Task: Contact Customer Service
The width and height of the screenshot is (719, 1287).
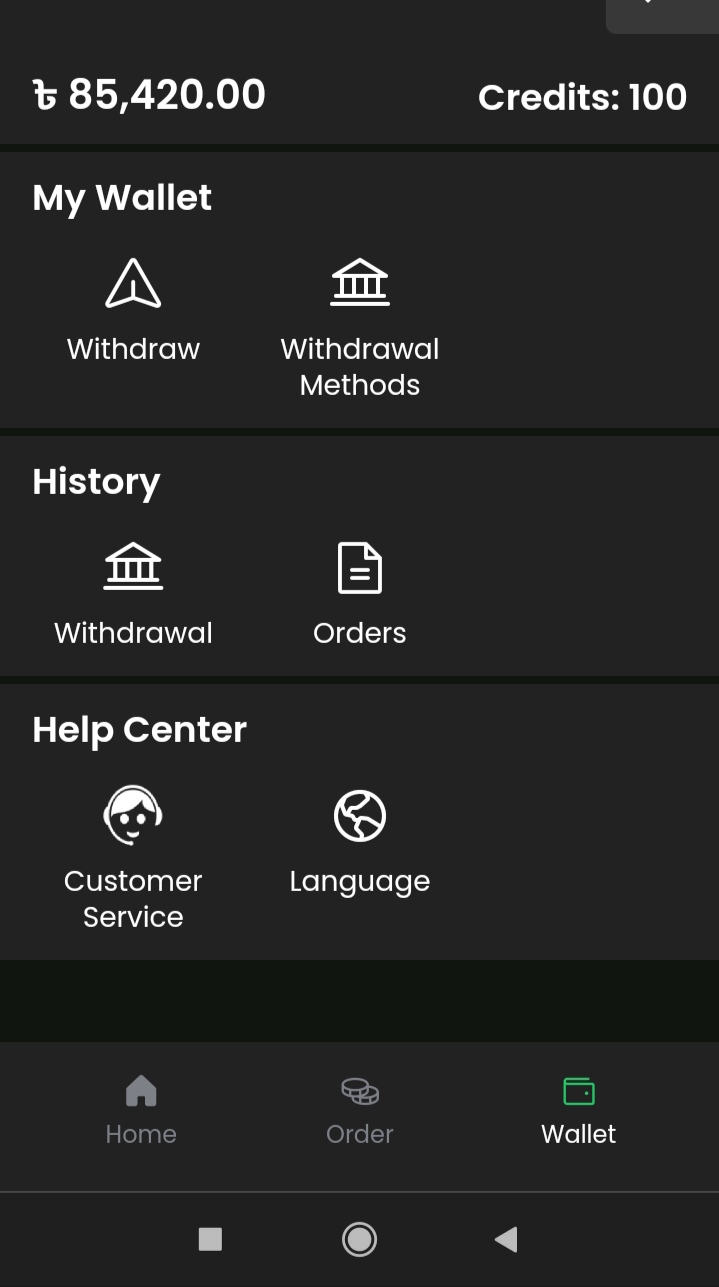Action: tap(133, 859)
